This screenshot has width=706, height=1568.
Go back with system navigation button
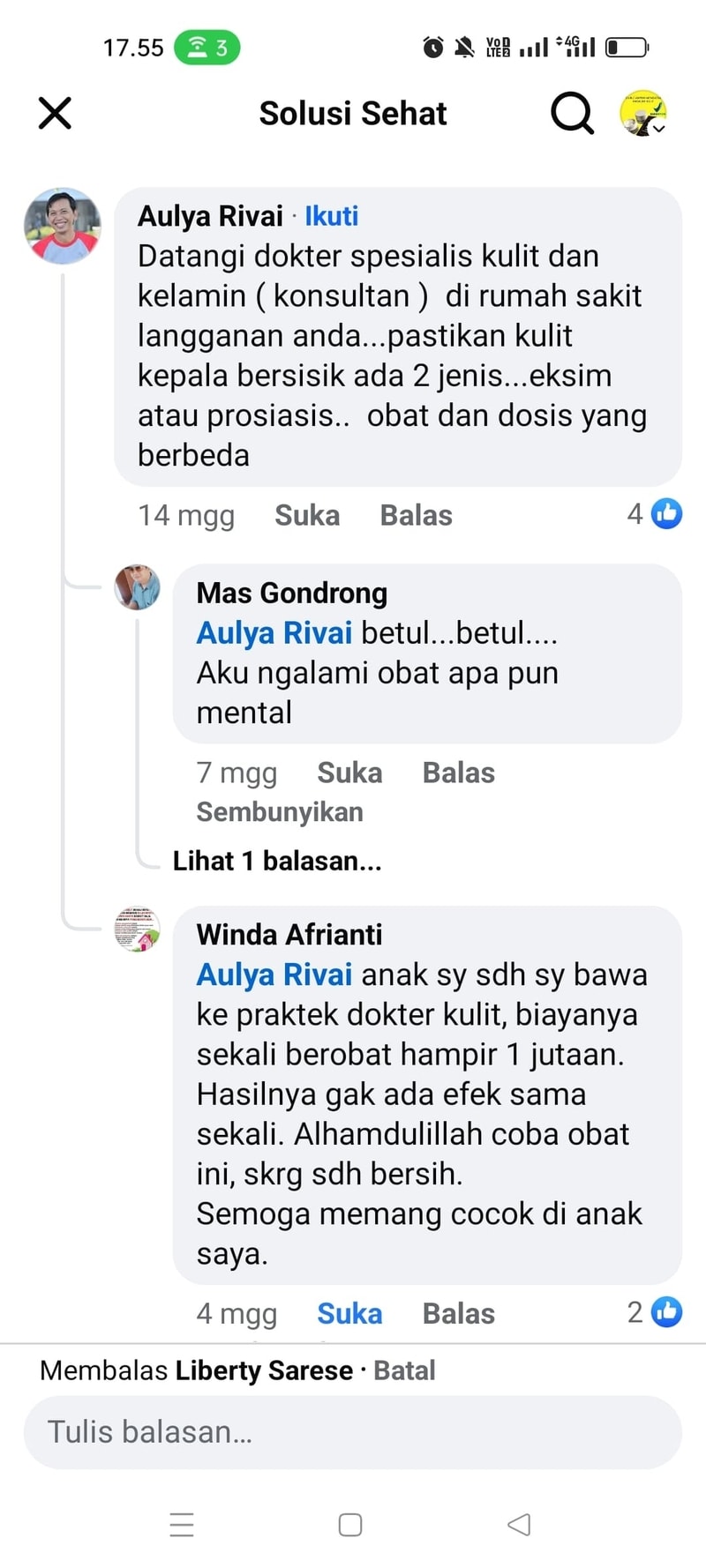[x=519, y=1524]
